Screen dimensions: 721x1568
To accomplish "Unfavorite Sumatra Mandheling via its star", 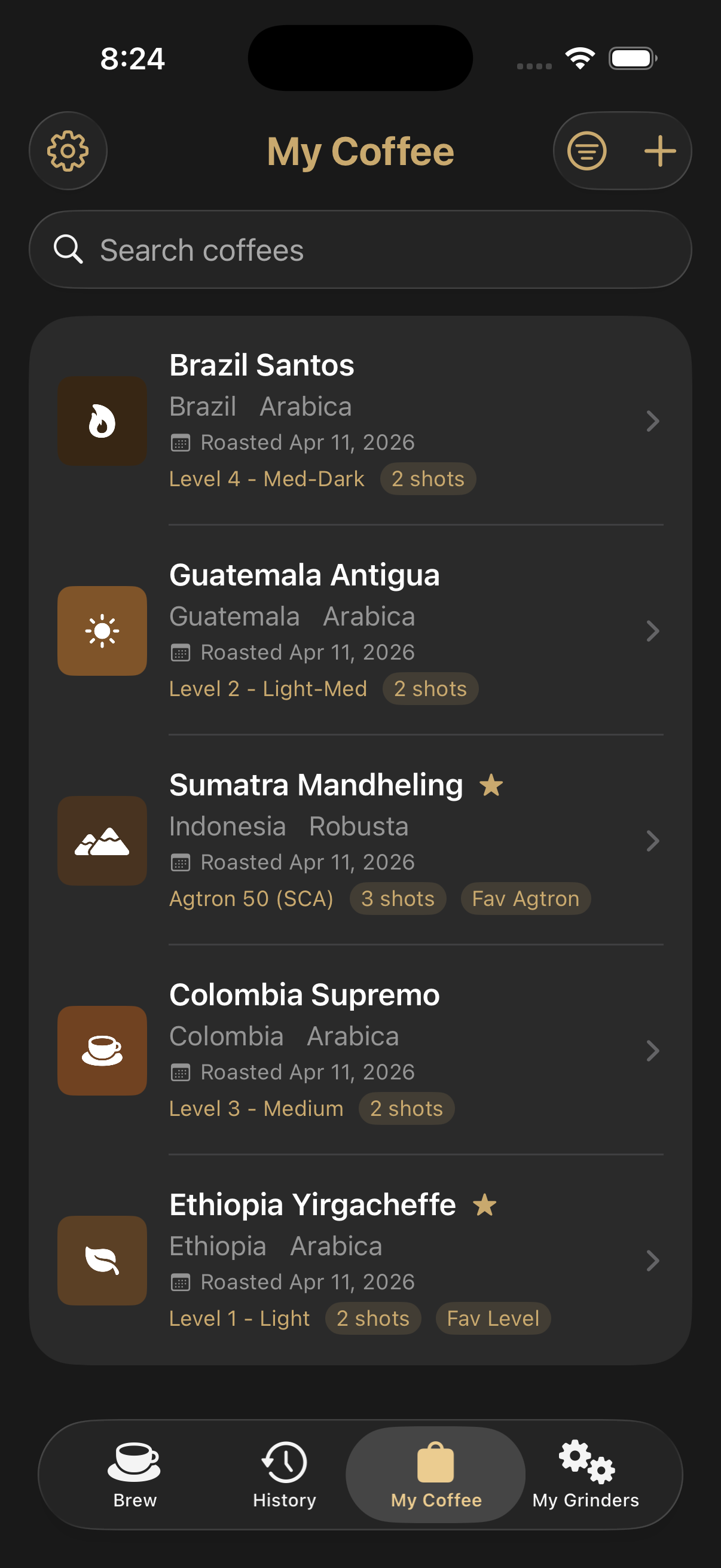I will click(491, 785).
